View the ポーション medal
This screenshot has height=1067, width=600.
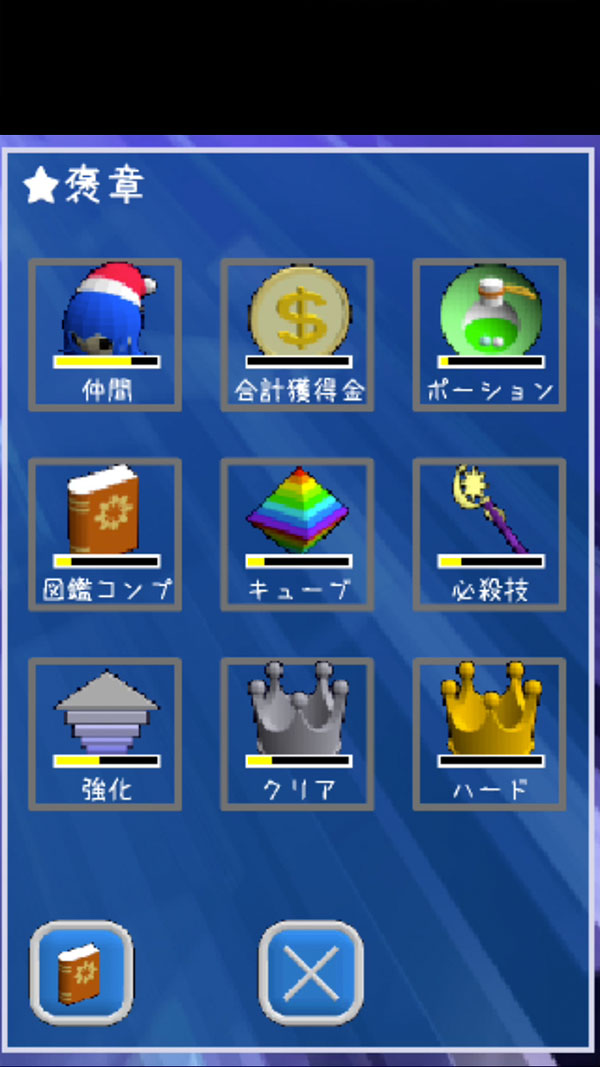(489, 334)
